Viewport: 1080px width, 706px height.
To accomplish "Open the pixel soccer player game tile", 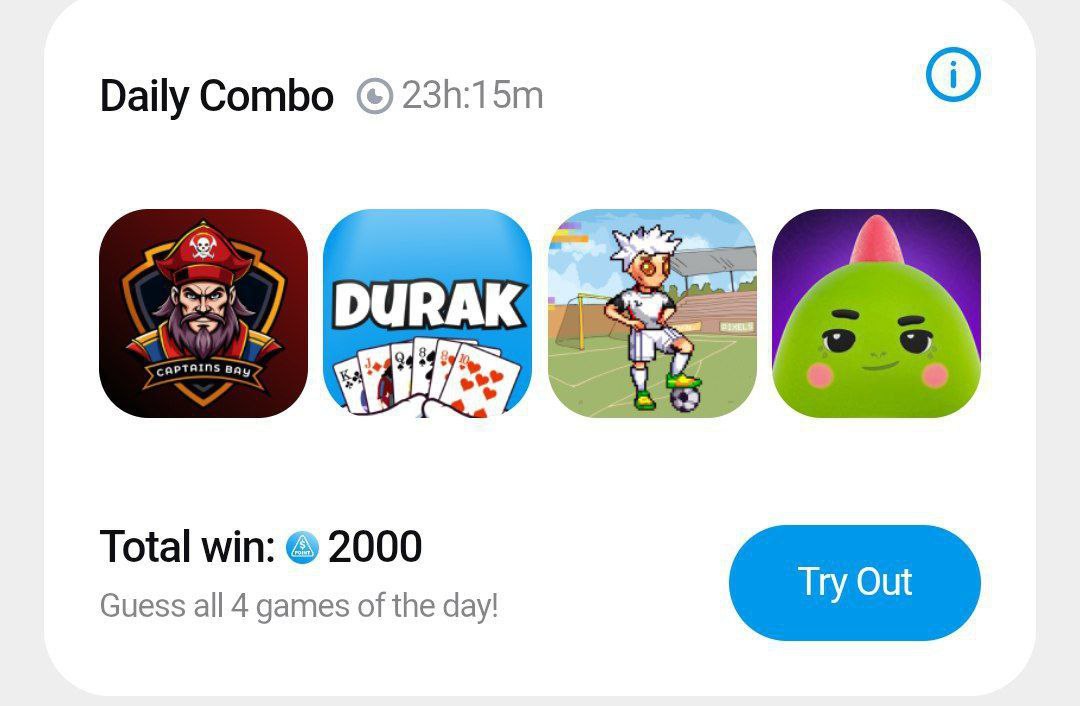I will (652, 313).
